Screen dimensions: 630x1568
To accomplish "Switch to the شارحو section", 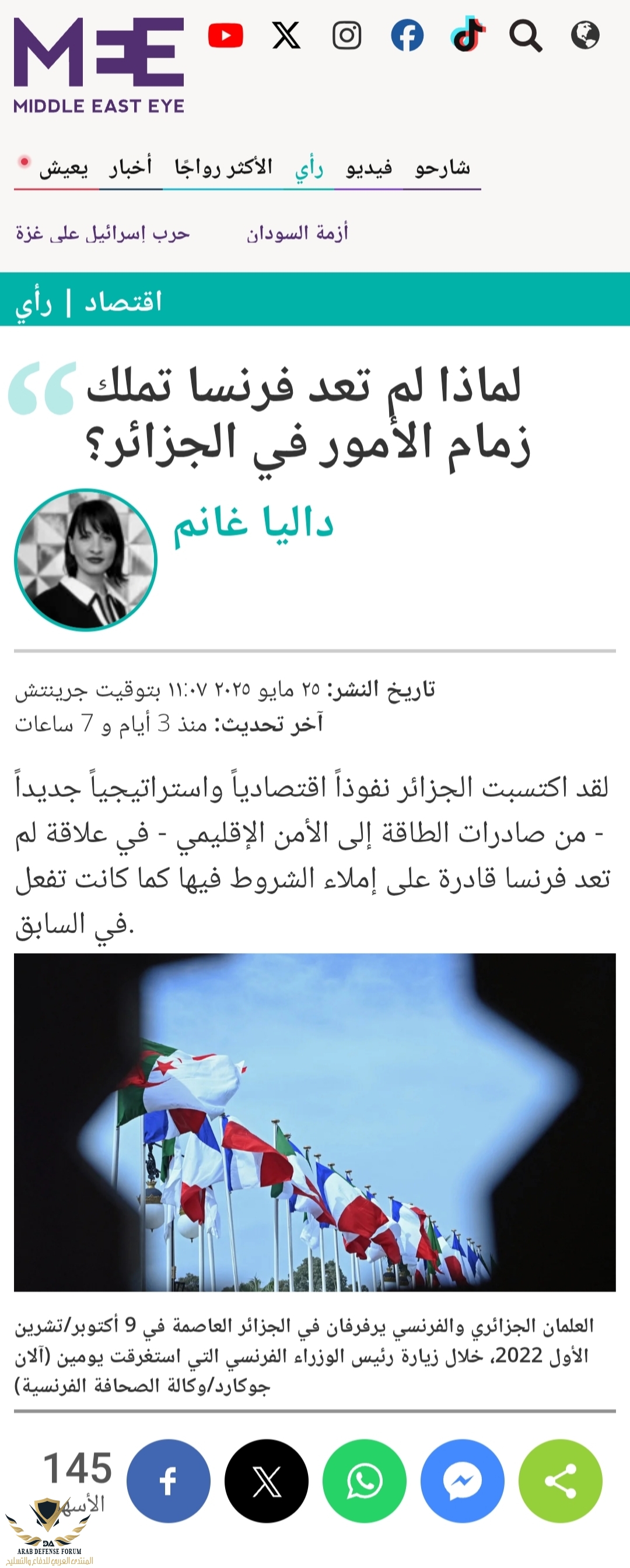I will pyautogui.click(x=442, y=167).
